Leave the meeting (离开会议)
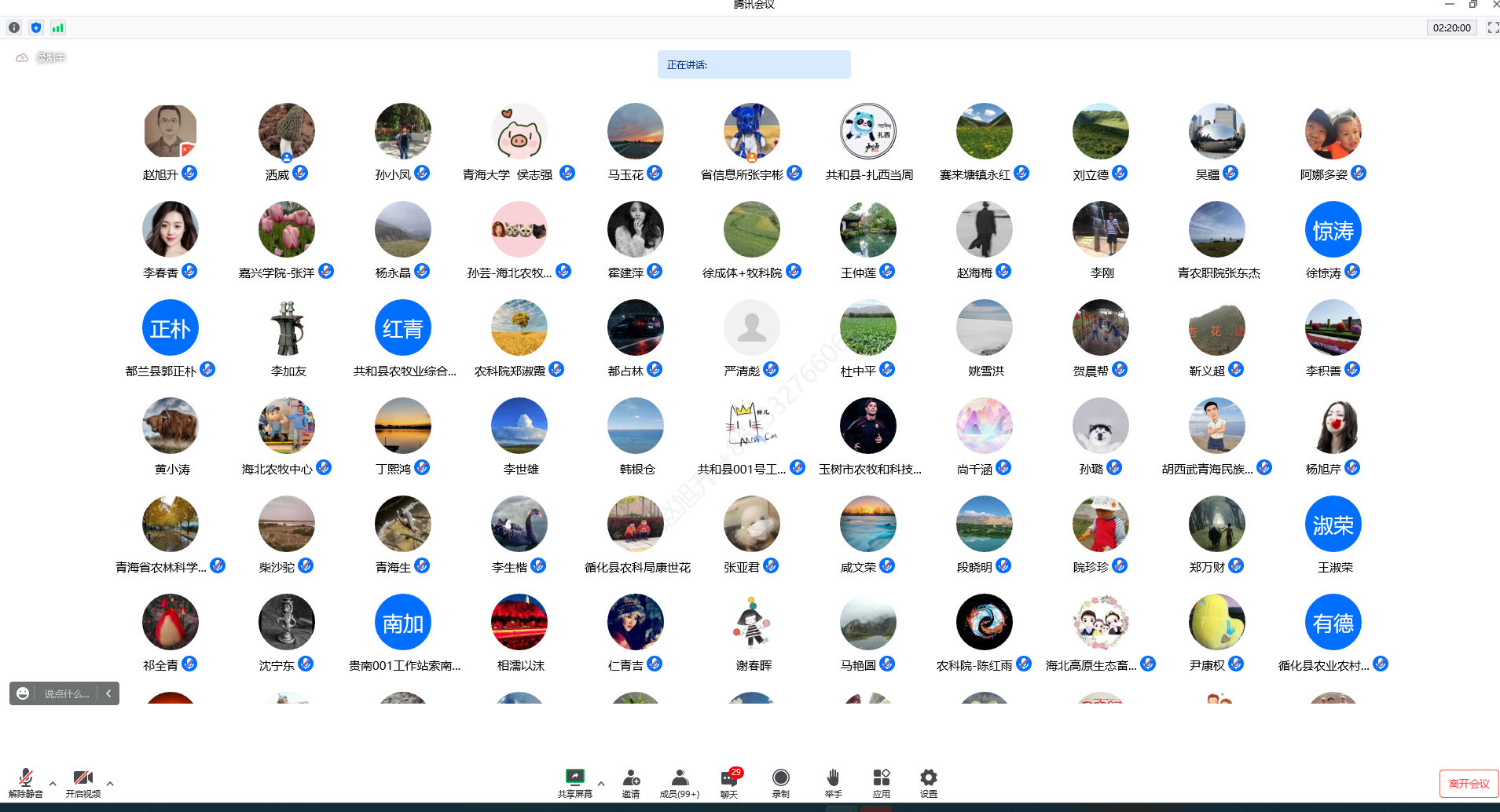Screen dimensions: 1500x812 click(x=1468, y=784)
